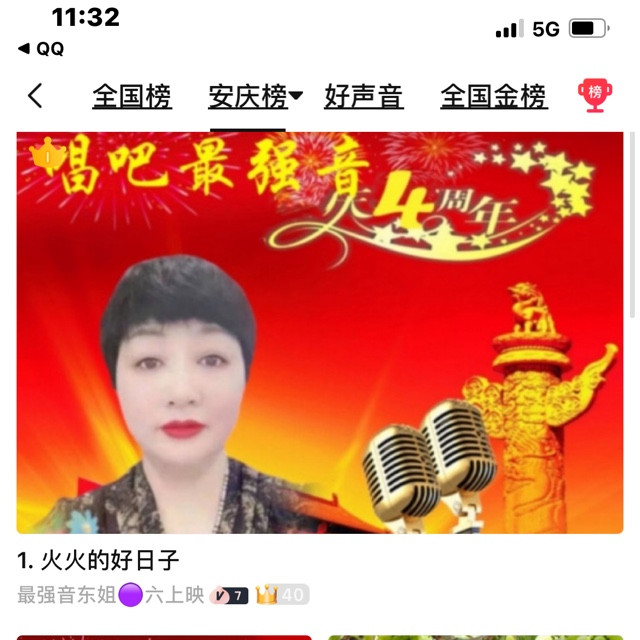Screen dimensions: 640x640
Task: Switch to the 全国榜 tab
Action: coord(132,97)
